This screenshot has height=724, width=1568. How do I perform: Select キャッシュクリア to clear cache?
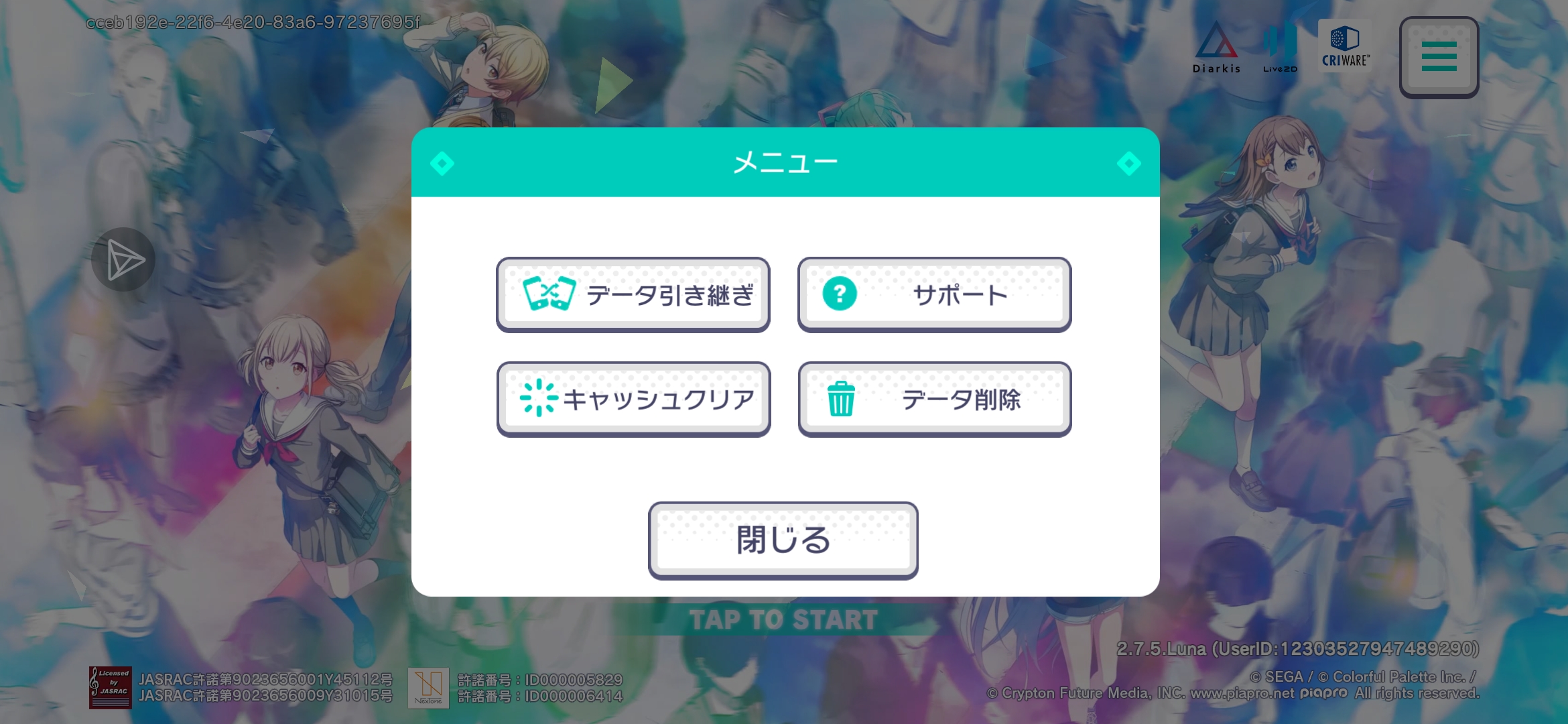click(633, 400)
